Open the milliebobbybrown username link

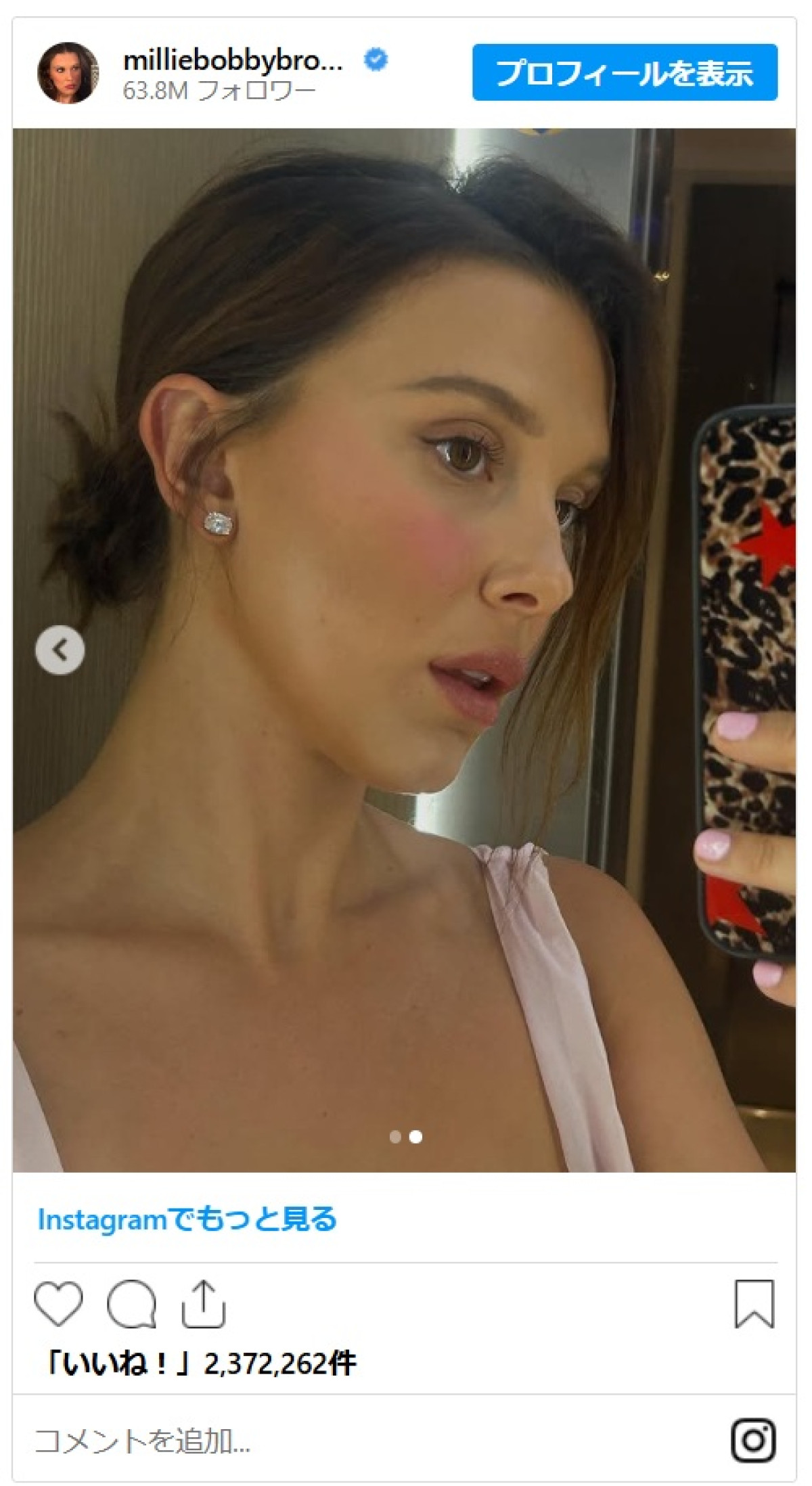click(233, 61)
